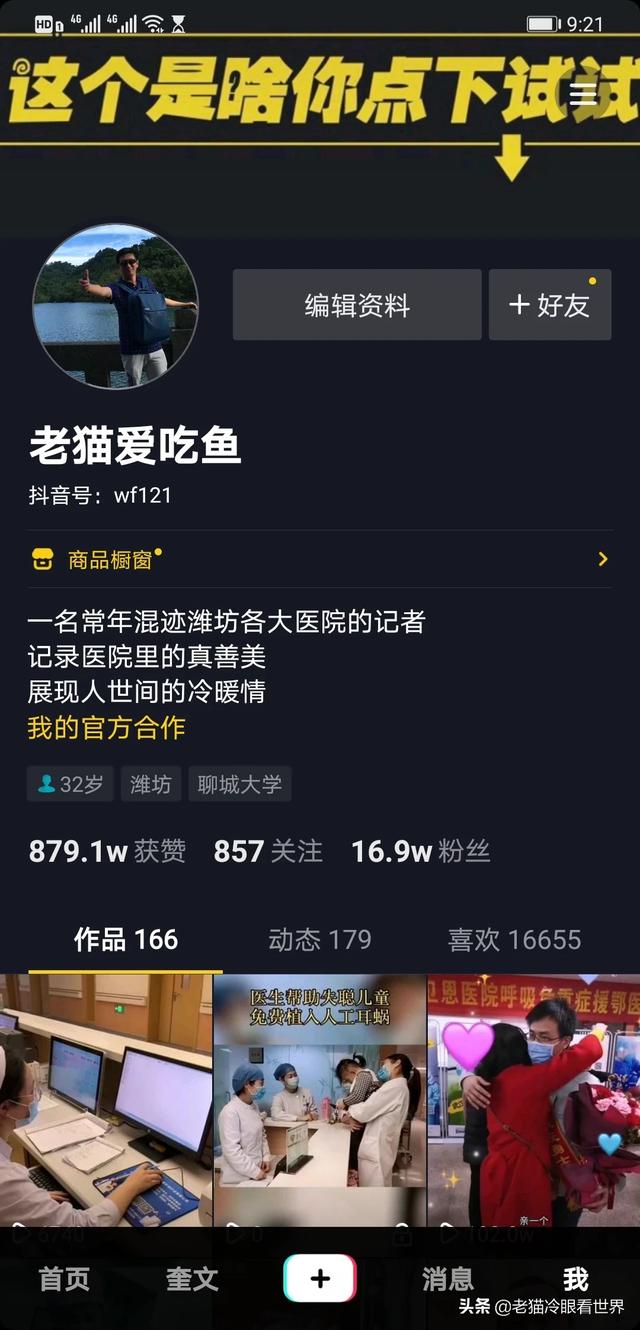
Task: Tap 编辑资料 to edit profile
Action: [x=357, y=305]
